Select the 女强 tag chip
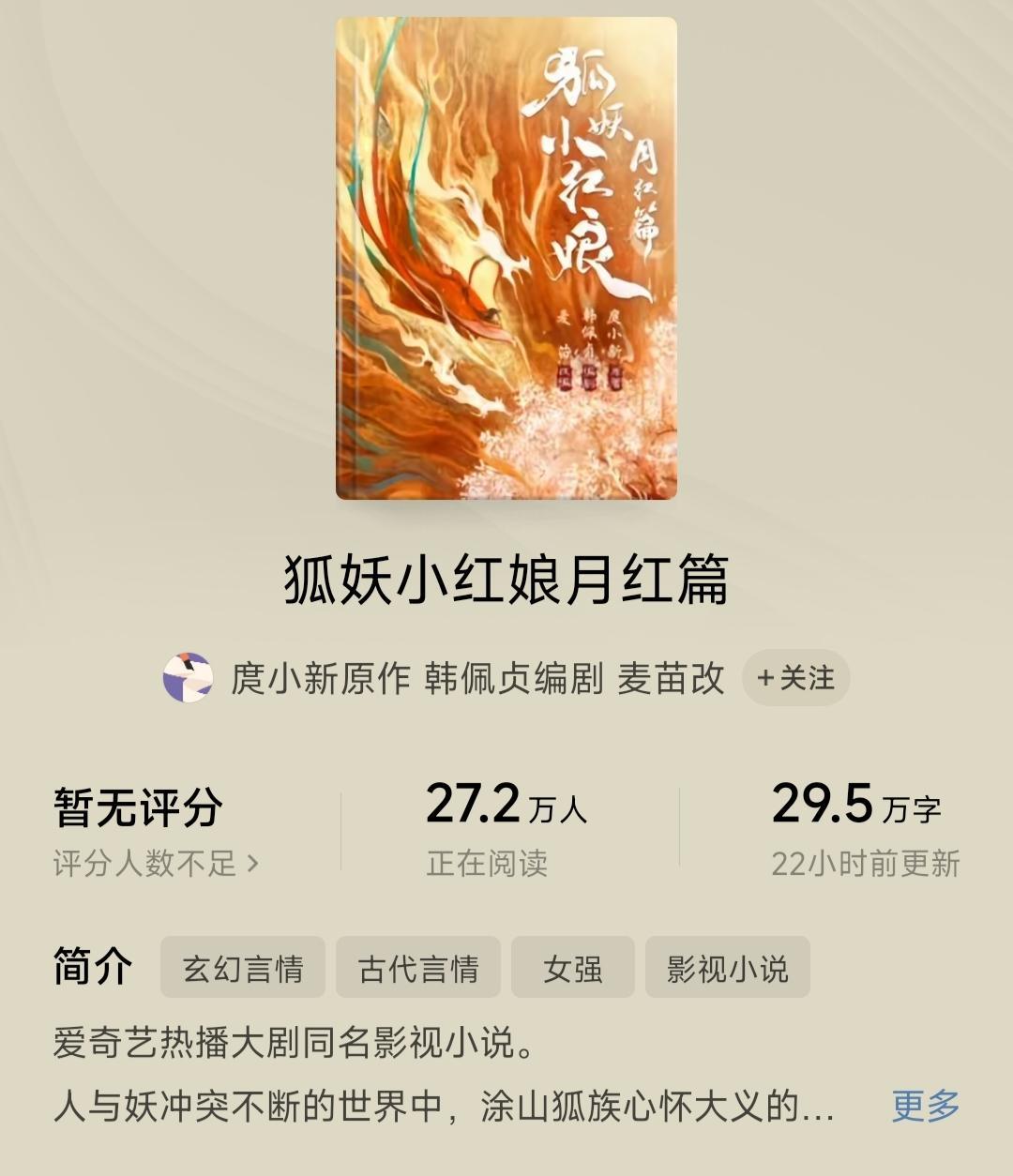 pyautogui.click(x=572, y=968)
